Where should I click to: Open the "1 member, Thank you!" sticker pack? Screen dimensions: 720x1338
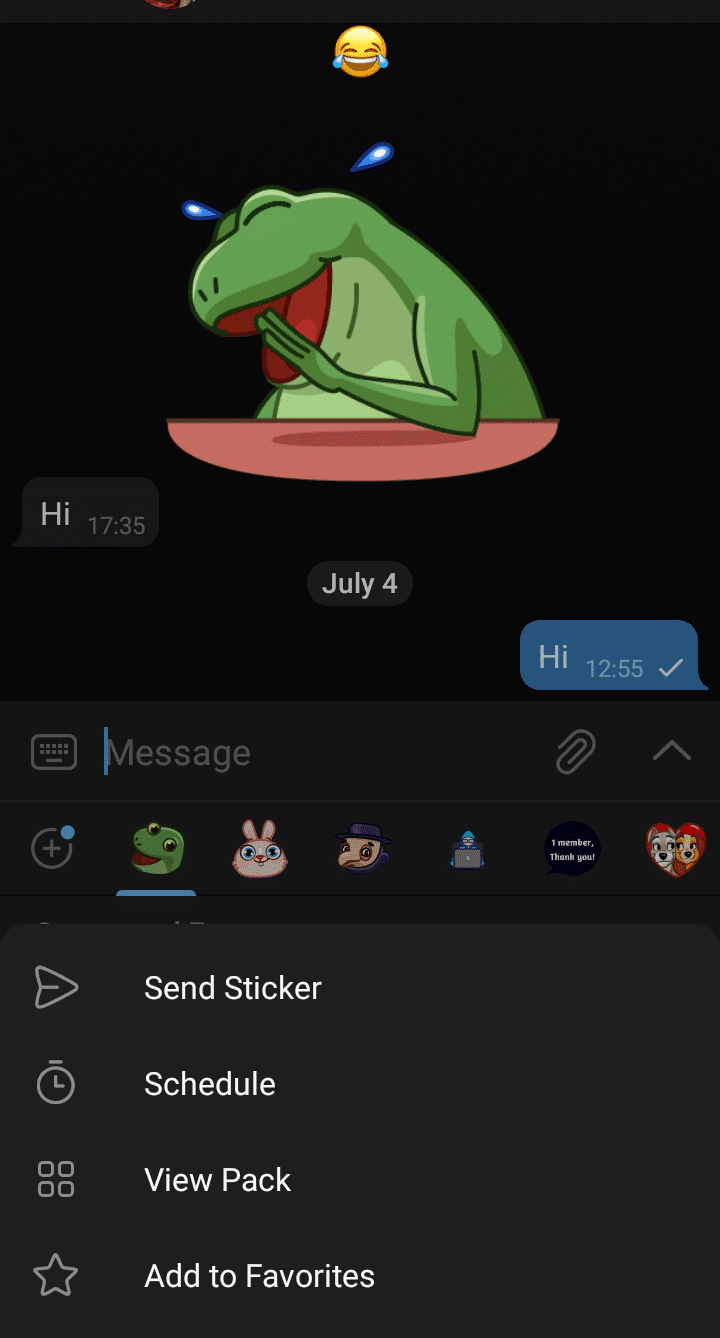pos(571,849)
